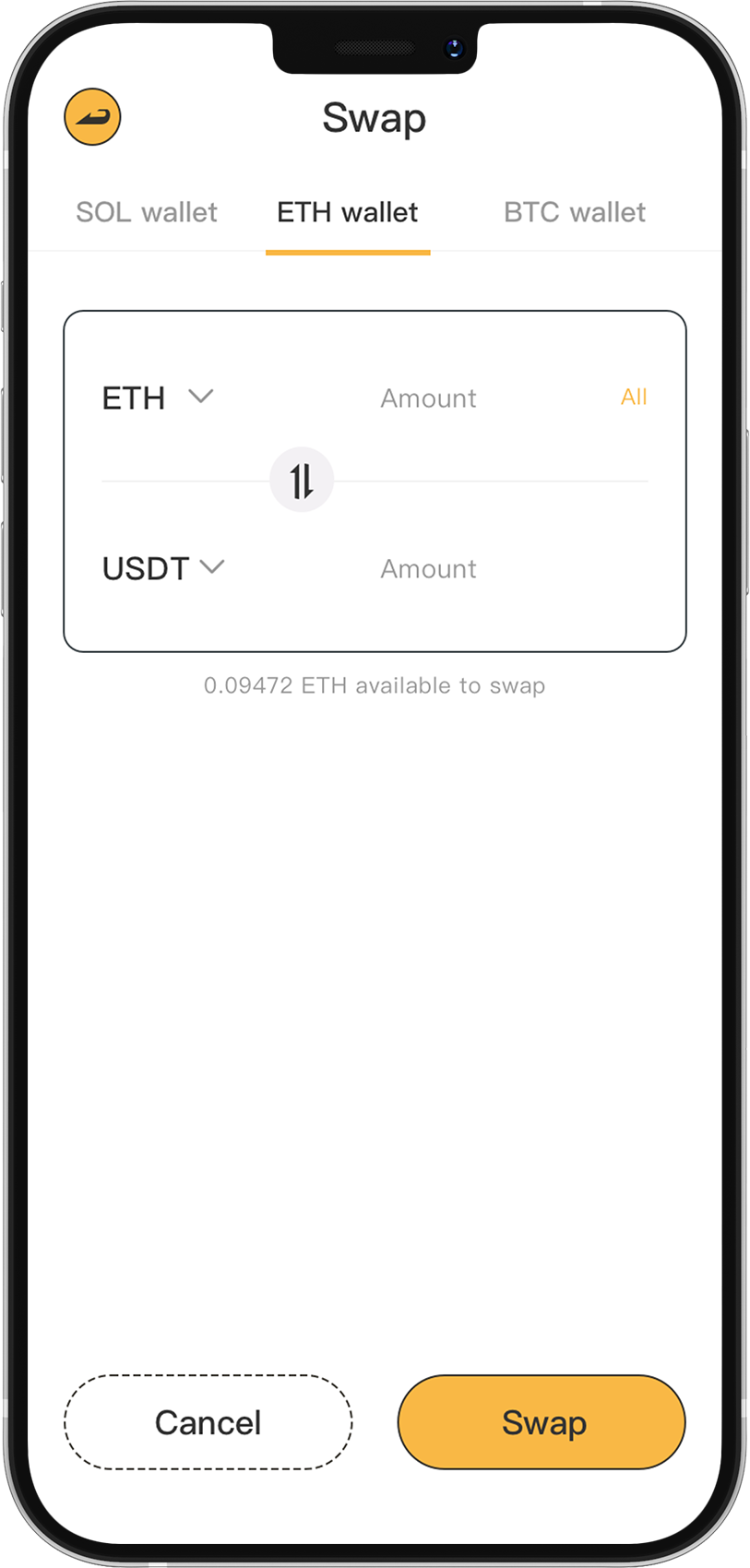Select the ETH wallet tab

click(x=348, y=212)
